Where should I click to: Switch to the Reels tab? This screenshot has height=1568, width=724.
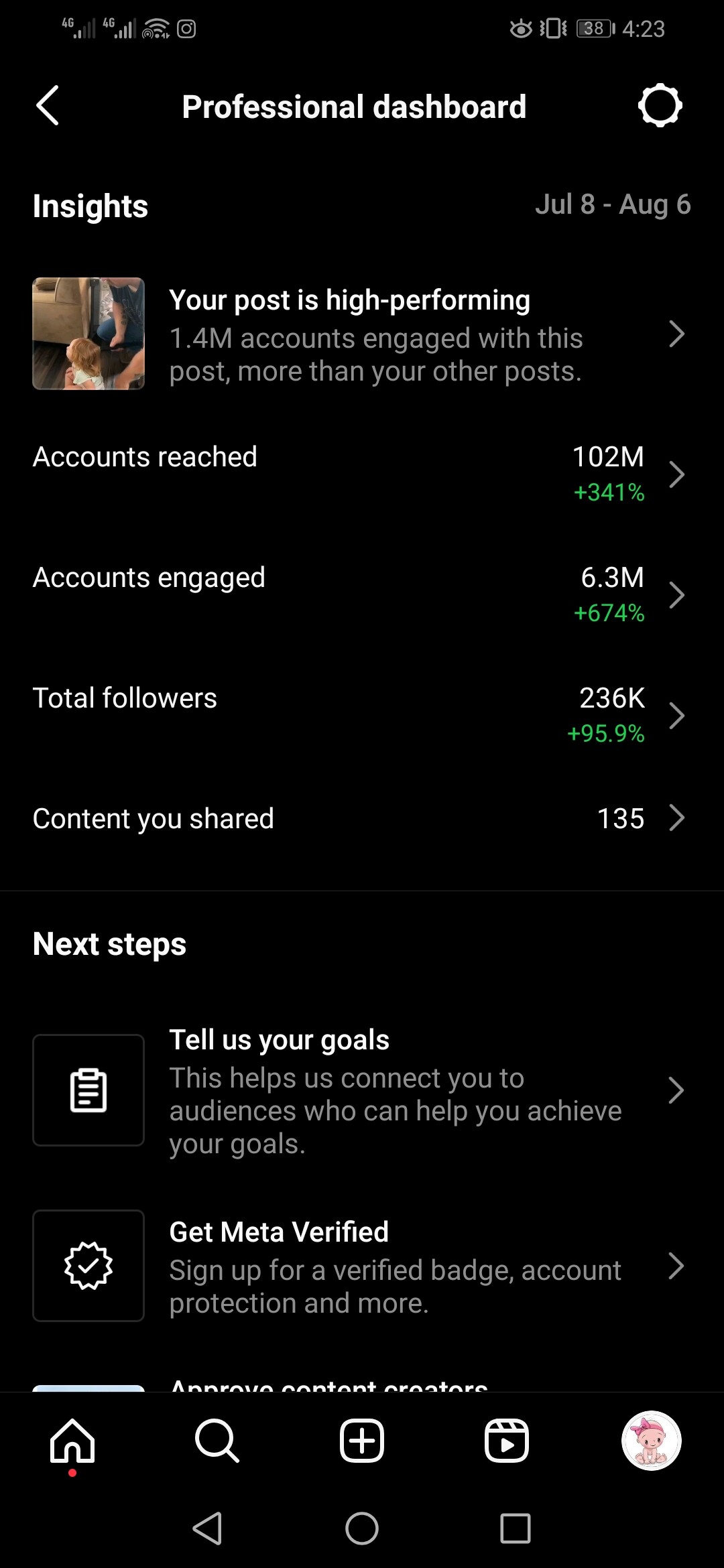click(507, 1441)
